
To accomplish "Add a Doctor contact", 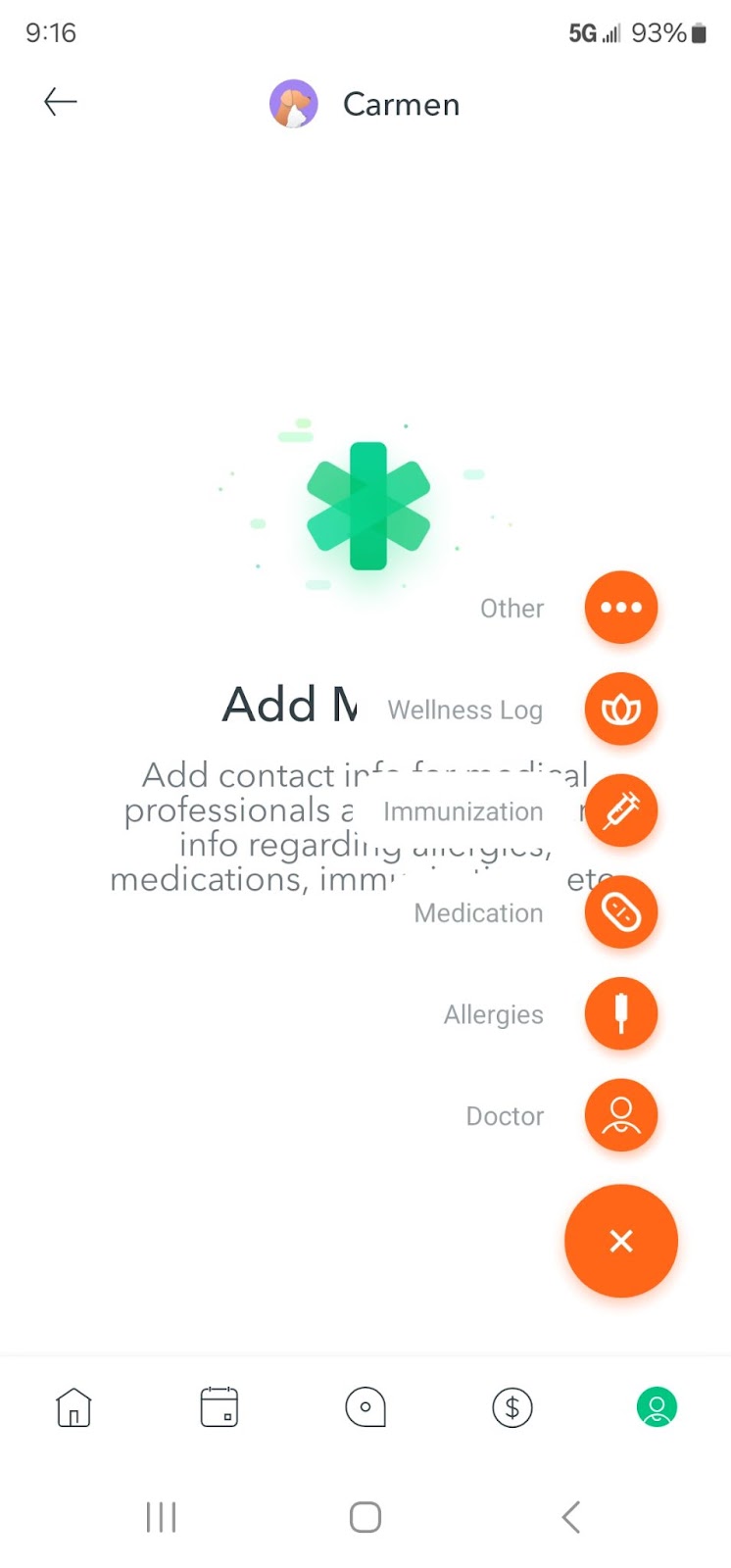I will click(620, 1116).
